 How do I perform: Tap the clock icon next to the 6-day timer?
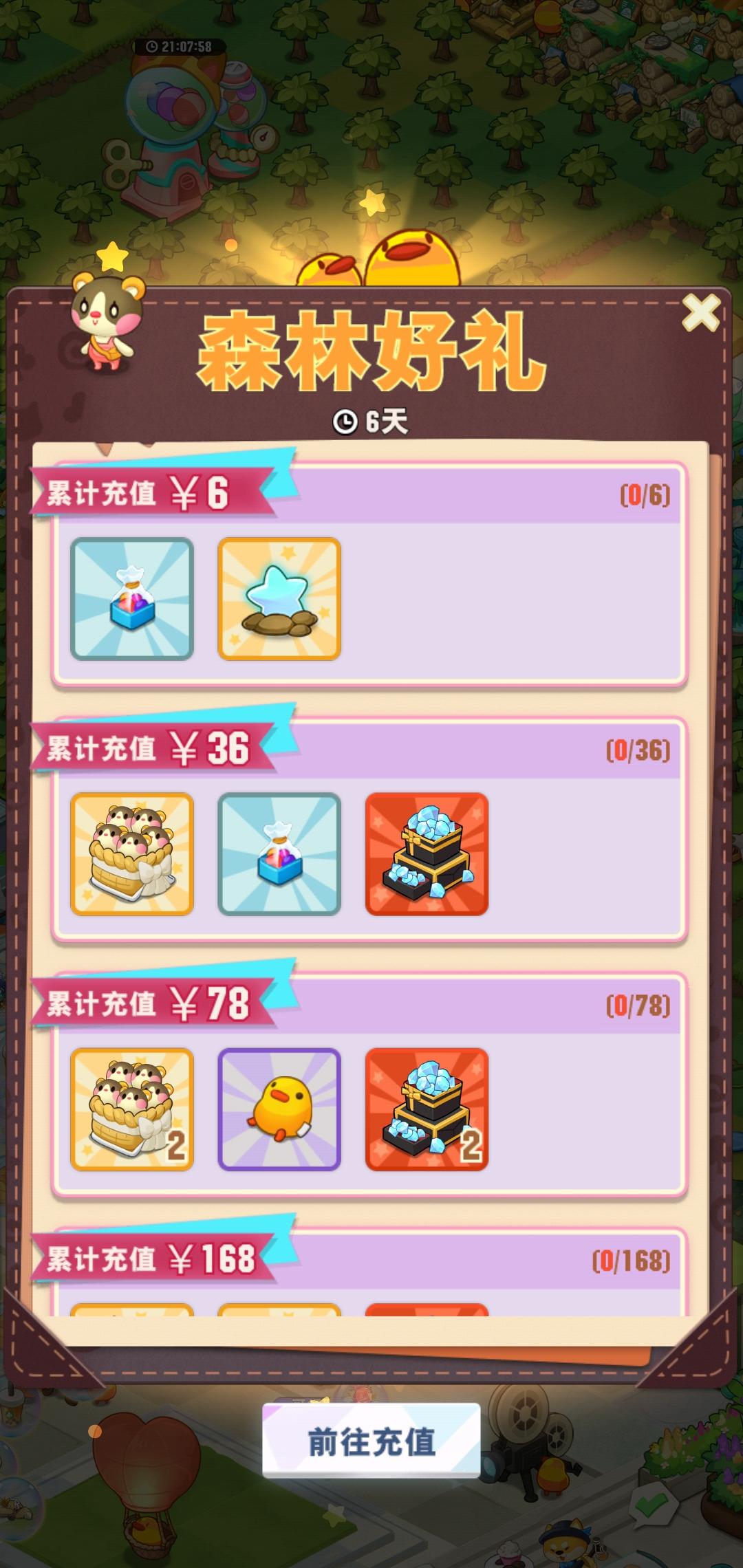(346, 420)
